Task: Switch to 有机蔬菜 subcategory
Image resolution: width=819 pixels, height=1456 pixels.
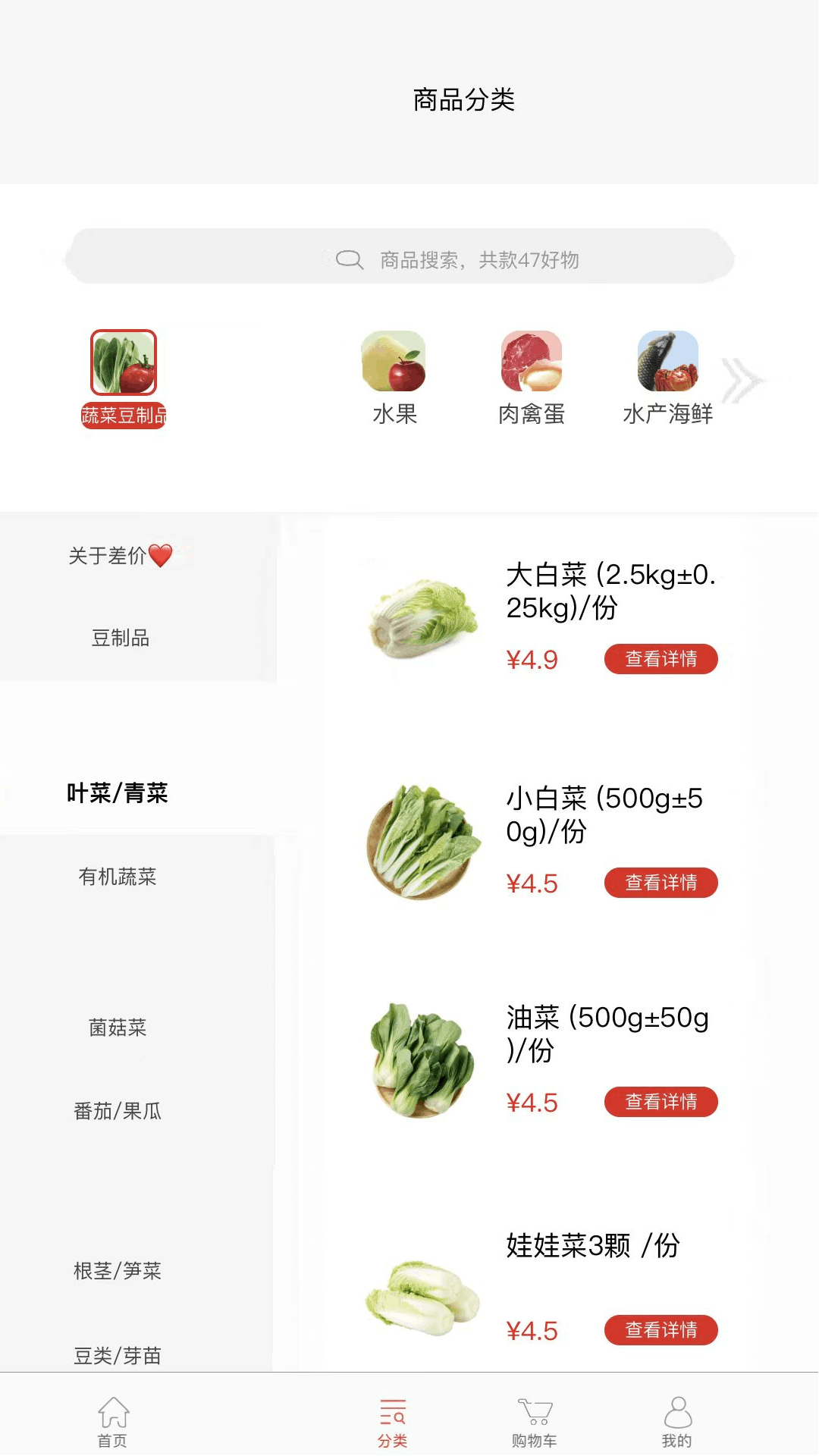Action: click(x=118, y=877)
